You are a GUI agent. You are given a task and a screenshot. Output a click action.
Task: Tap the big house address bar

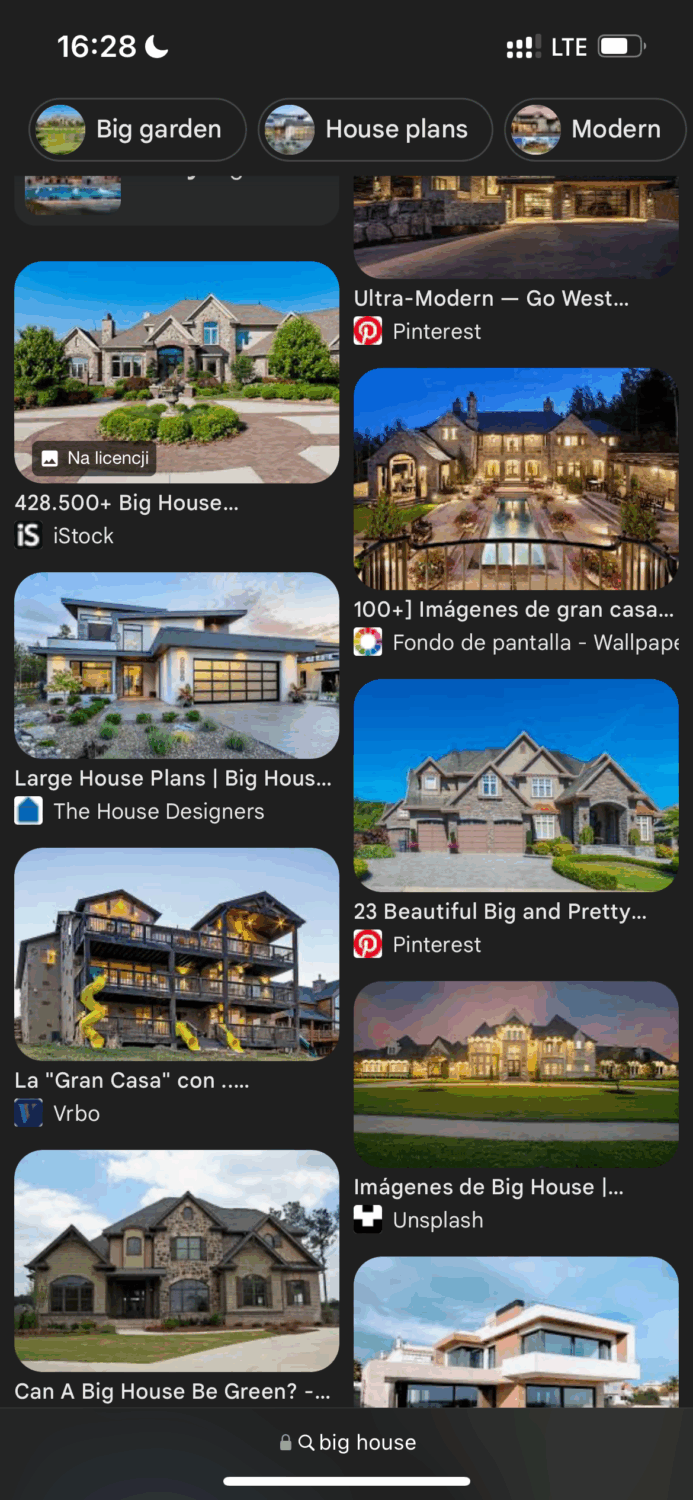coord(347,1442)
